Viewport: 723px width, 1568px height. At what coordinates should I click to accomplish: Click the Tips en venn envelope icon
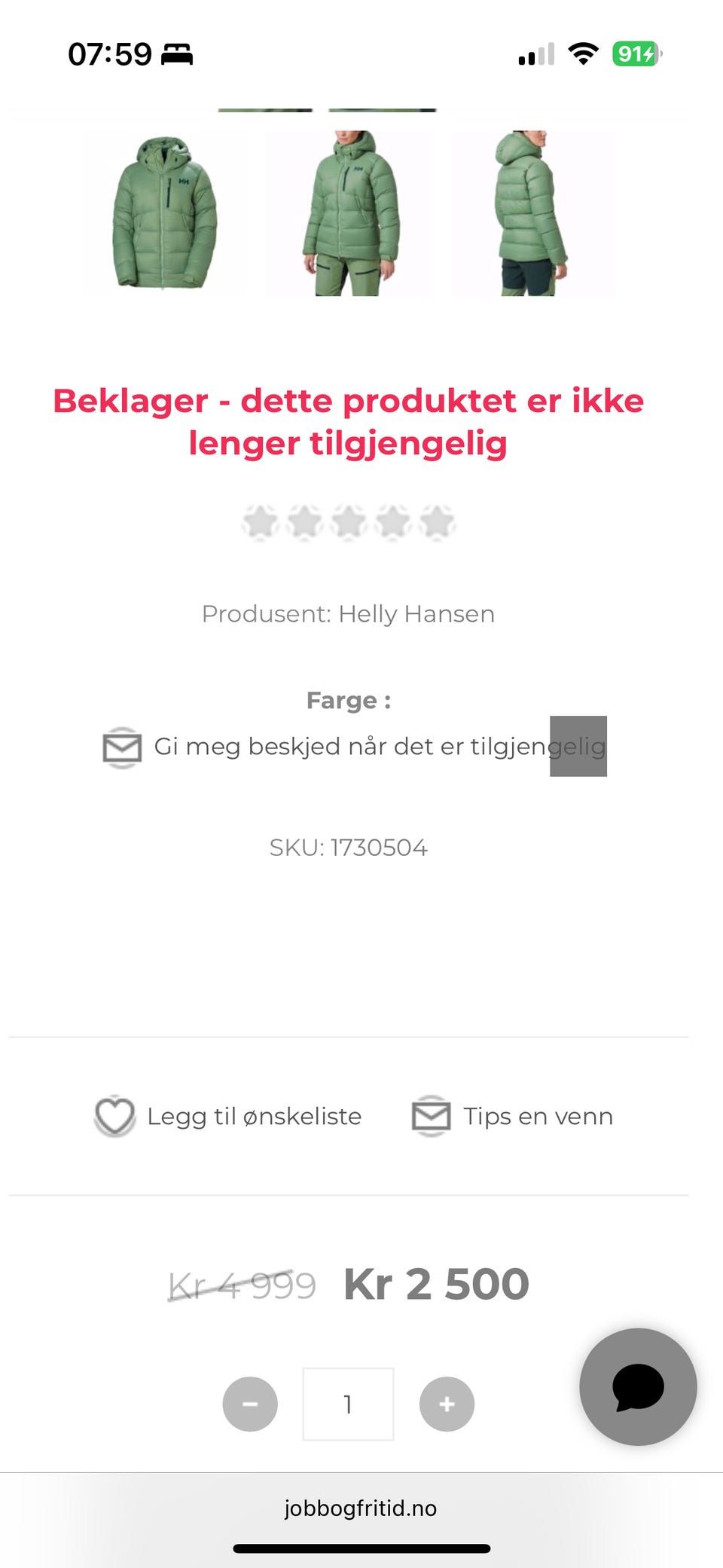432,1116
